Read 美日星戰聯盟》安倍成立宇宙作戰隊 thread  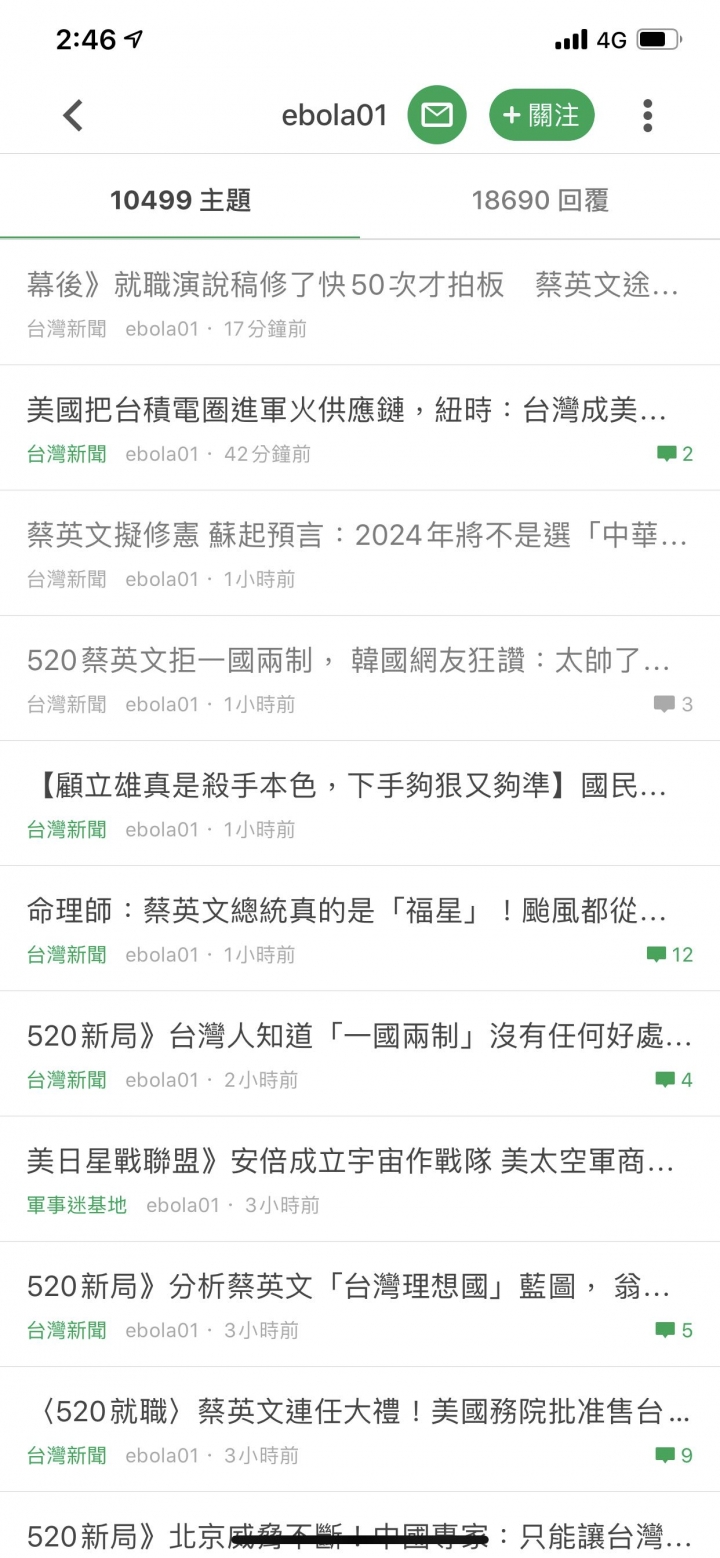pyautogui.click(x=360, y=1179)
